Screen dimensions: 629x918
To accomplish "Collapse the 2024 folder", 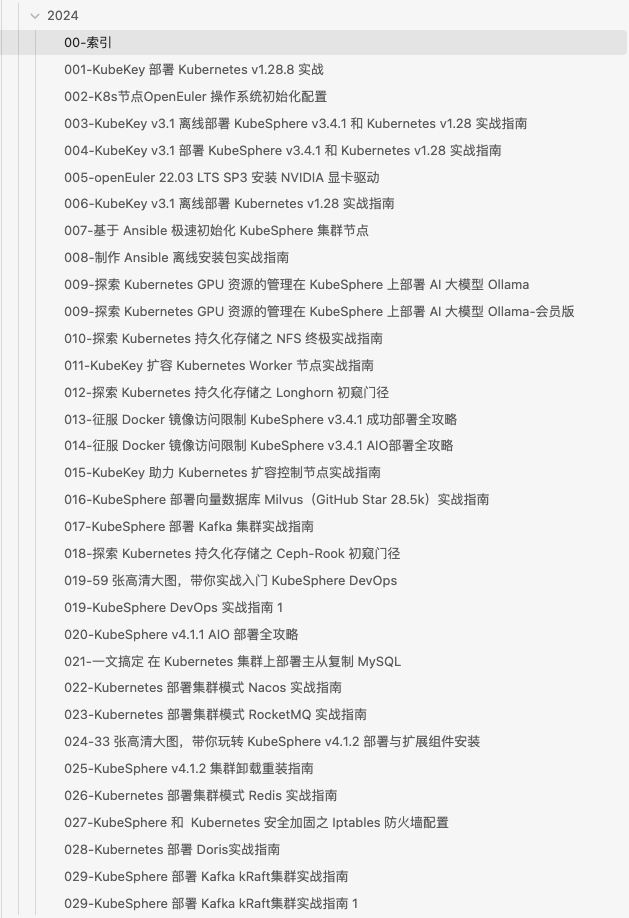I will pyautogui.click(x=35, y=16).
